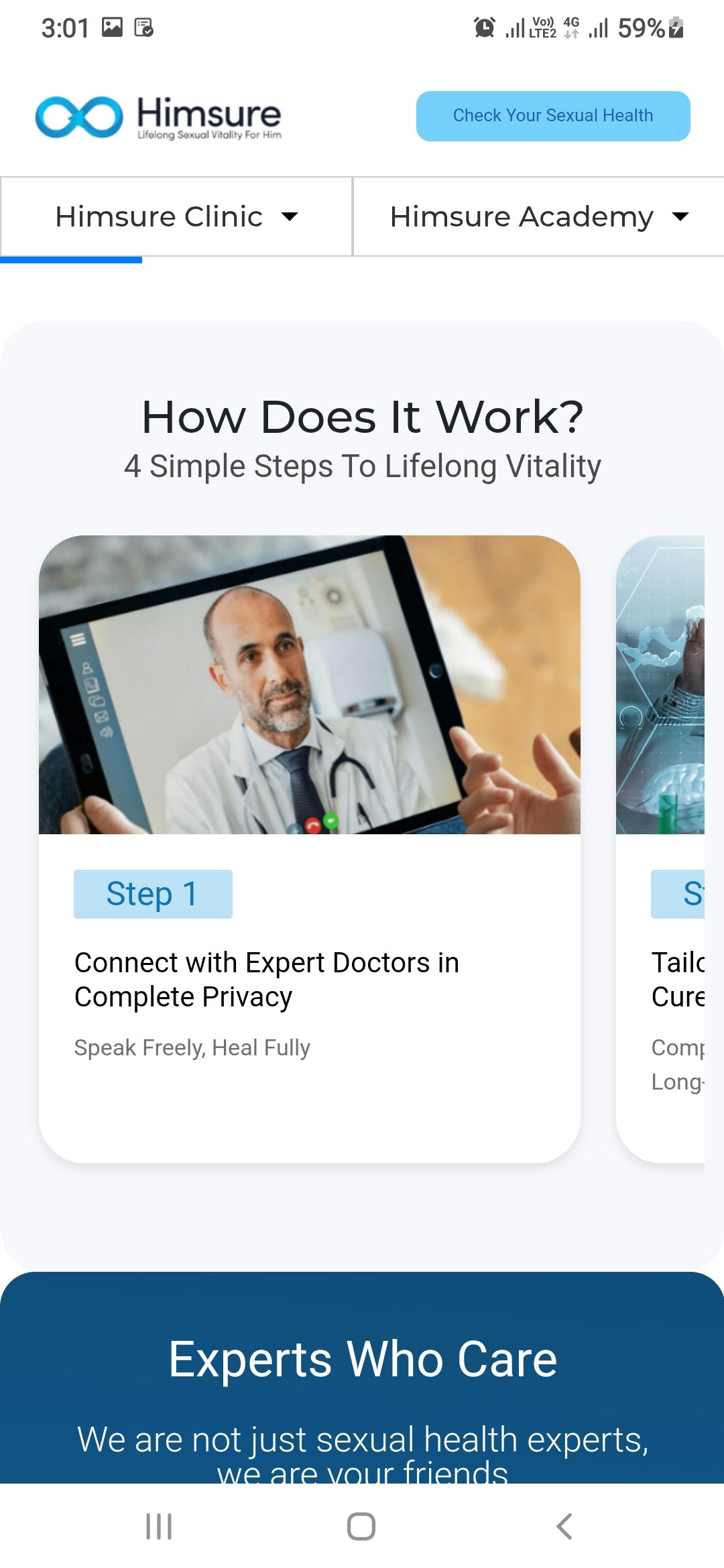Expand the Himsure Clinic dropdown
This screenshot has height=1568, width=724.
[x=176, y=216]
